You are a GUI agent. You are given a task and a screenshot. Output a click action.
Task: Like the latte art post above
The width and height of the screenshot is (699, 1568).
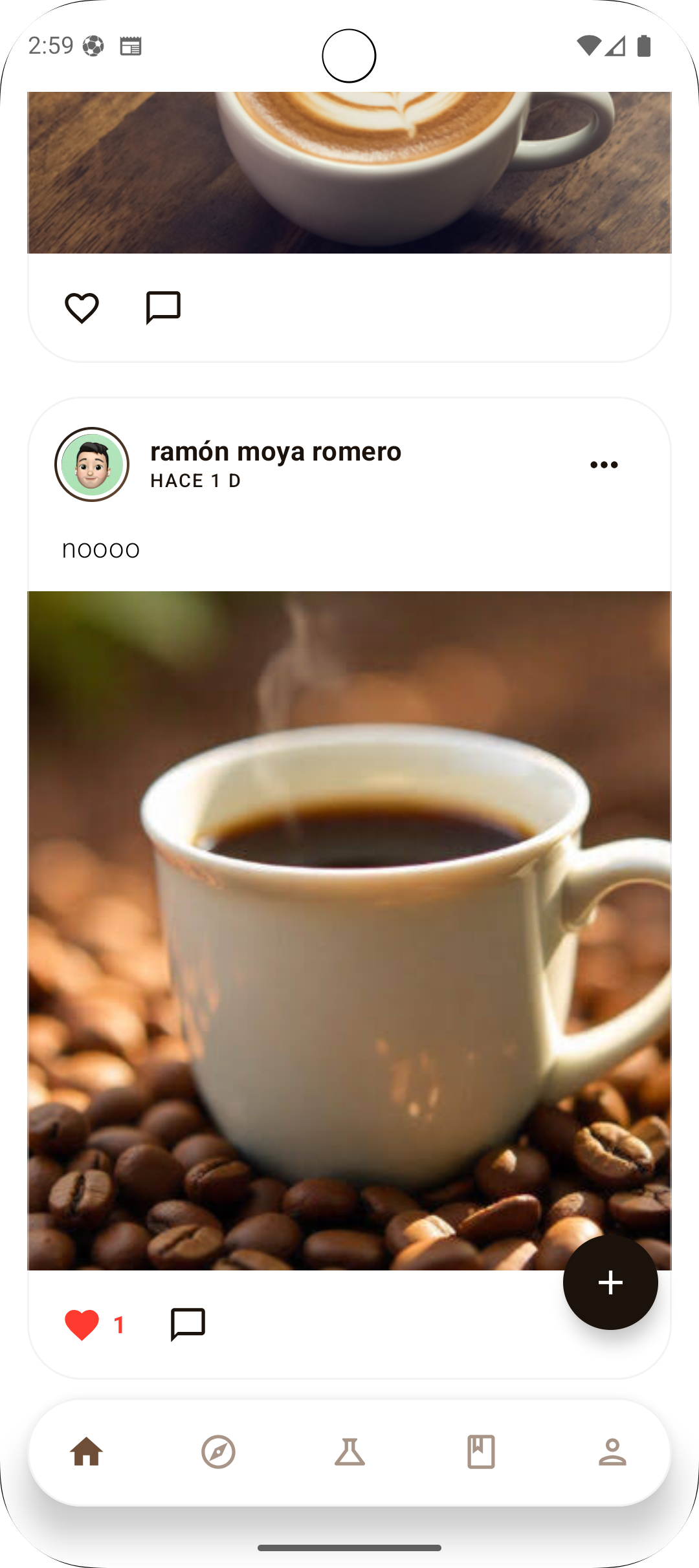coord(82,308)
